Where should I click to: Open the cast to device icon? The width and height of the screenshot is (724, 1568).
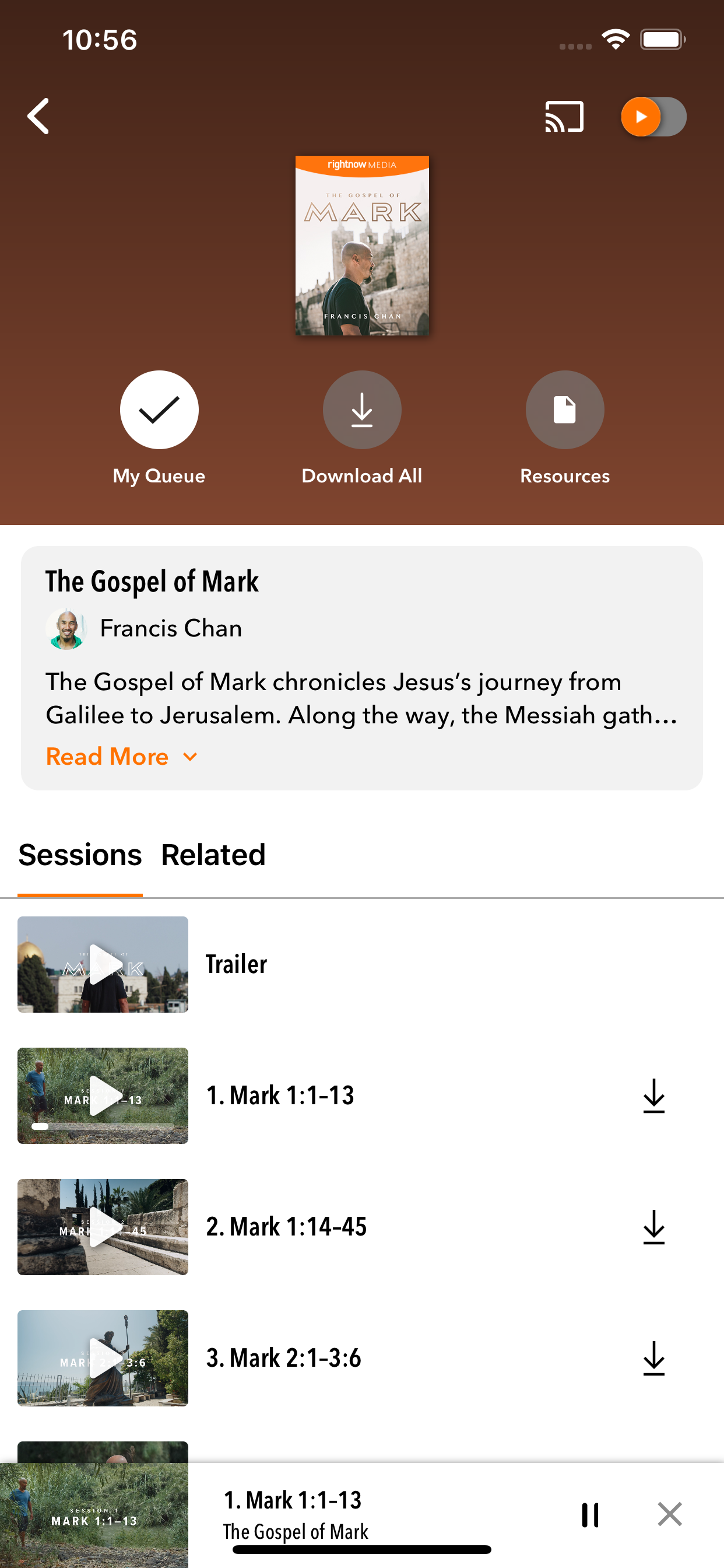pos(564,116)
